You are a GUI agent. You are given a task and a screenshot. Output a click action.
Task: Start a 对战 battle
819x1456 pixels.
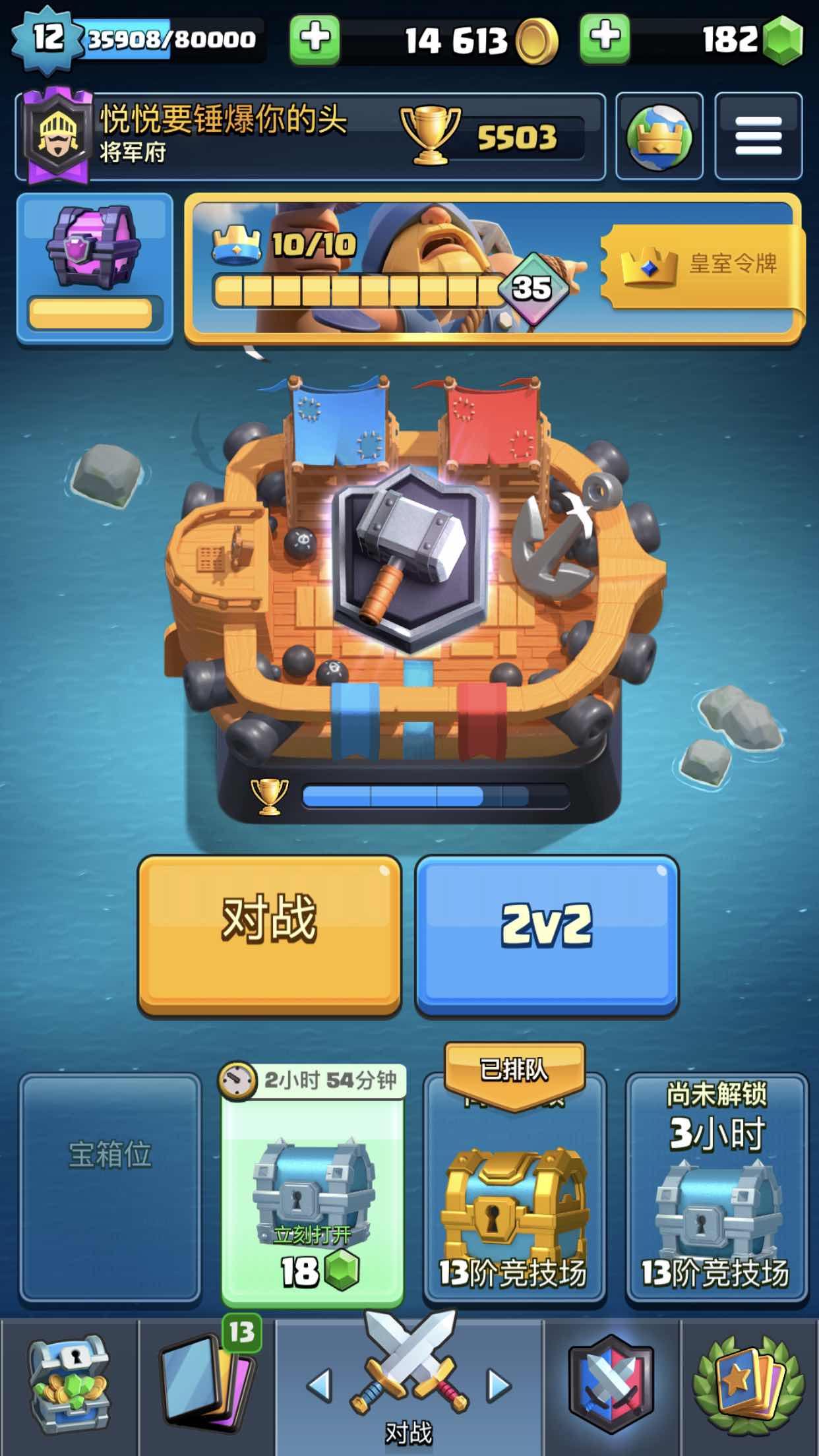[269, 934]
